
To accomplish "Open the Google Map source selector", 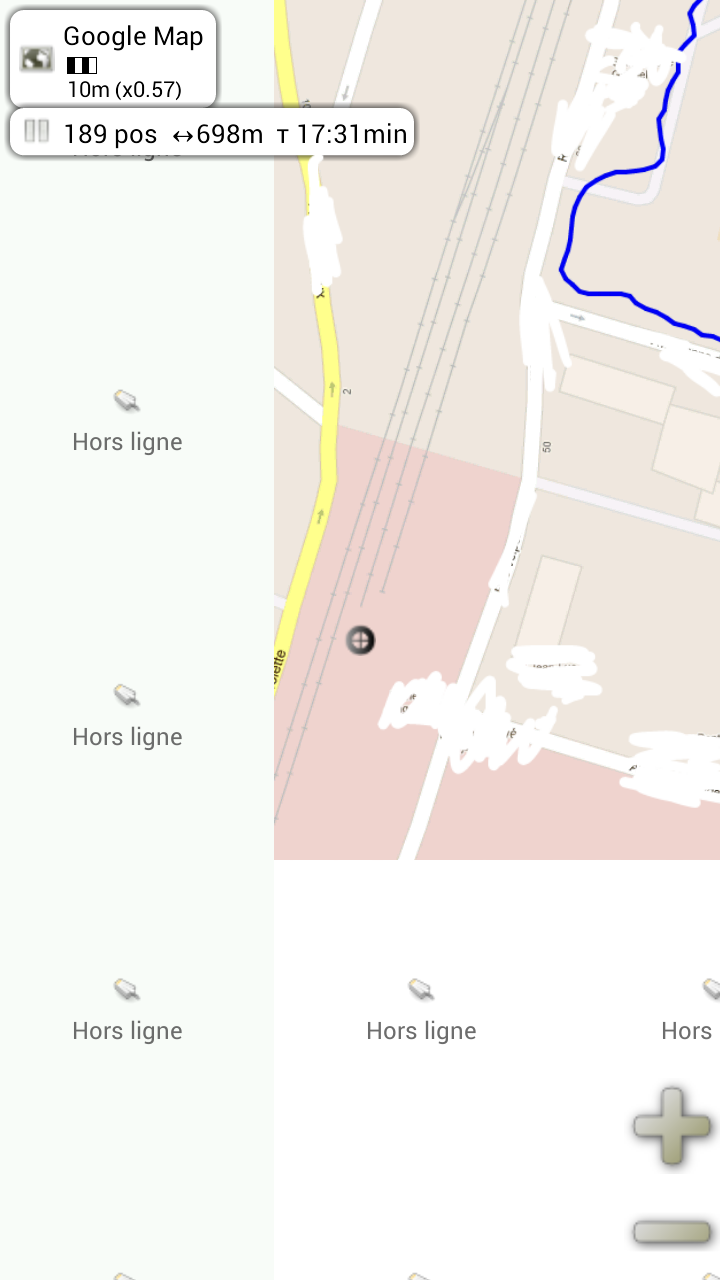I will tap(112, 58).
